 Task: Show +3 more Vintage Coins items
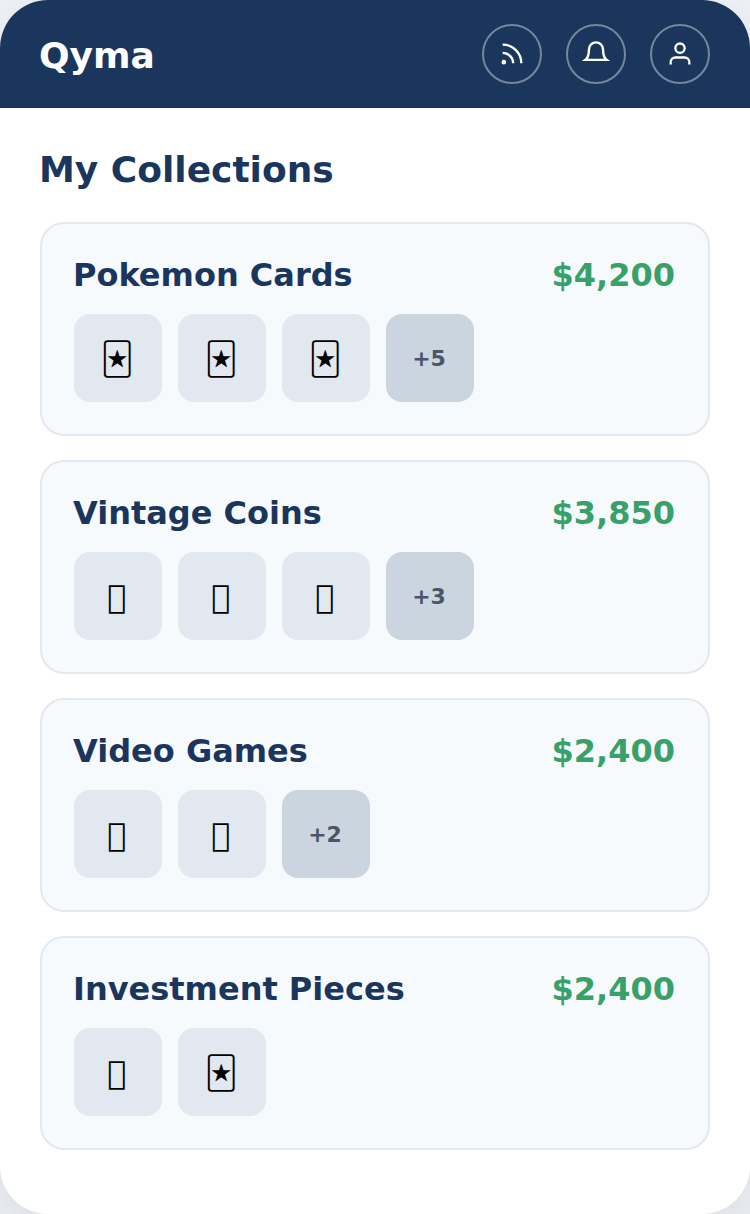coord(430,596)
